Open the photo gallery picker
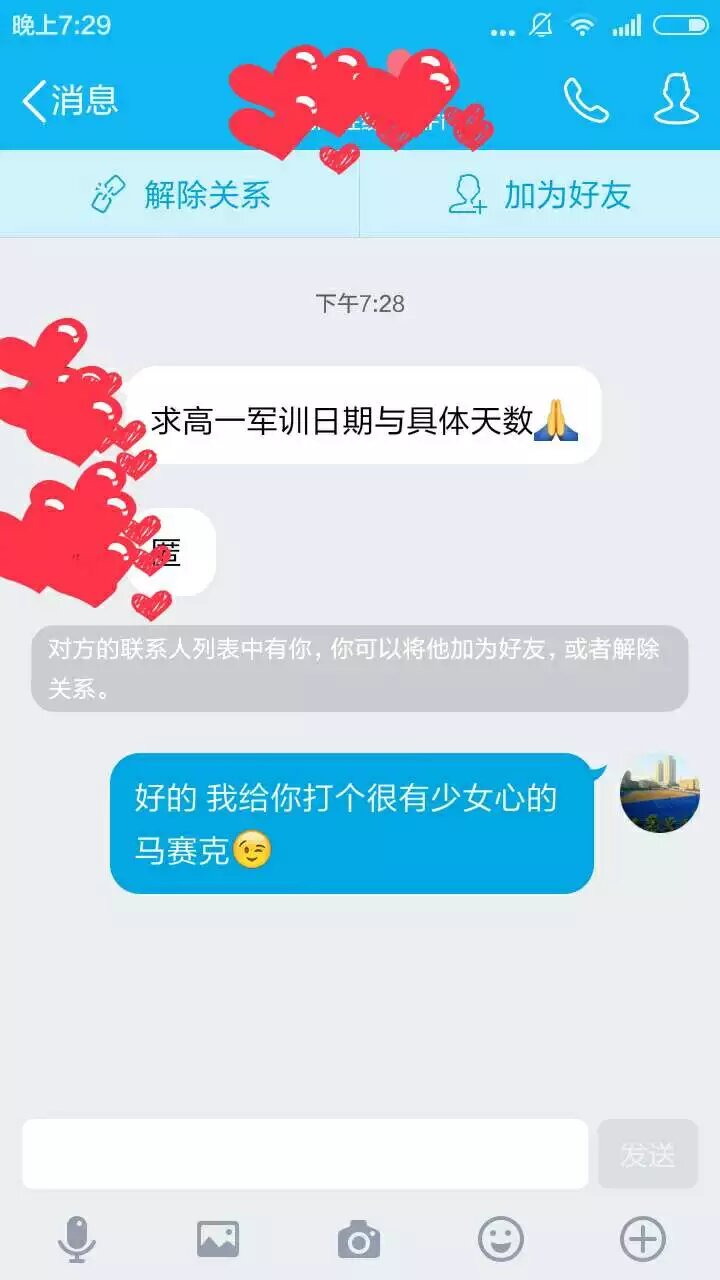Image resolution: width=720 pixels, height=1280 pixels. [x=218, y=1240]
